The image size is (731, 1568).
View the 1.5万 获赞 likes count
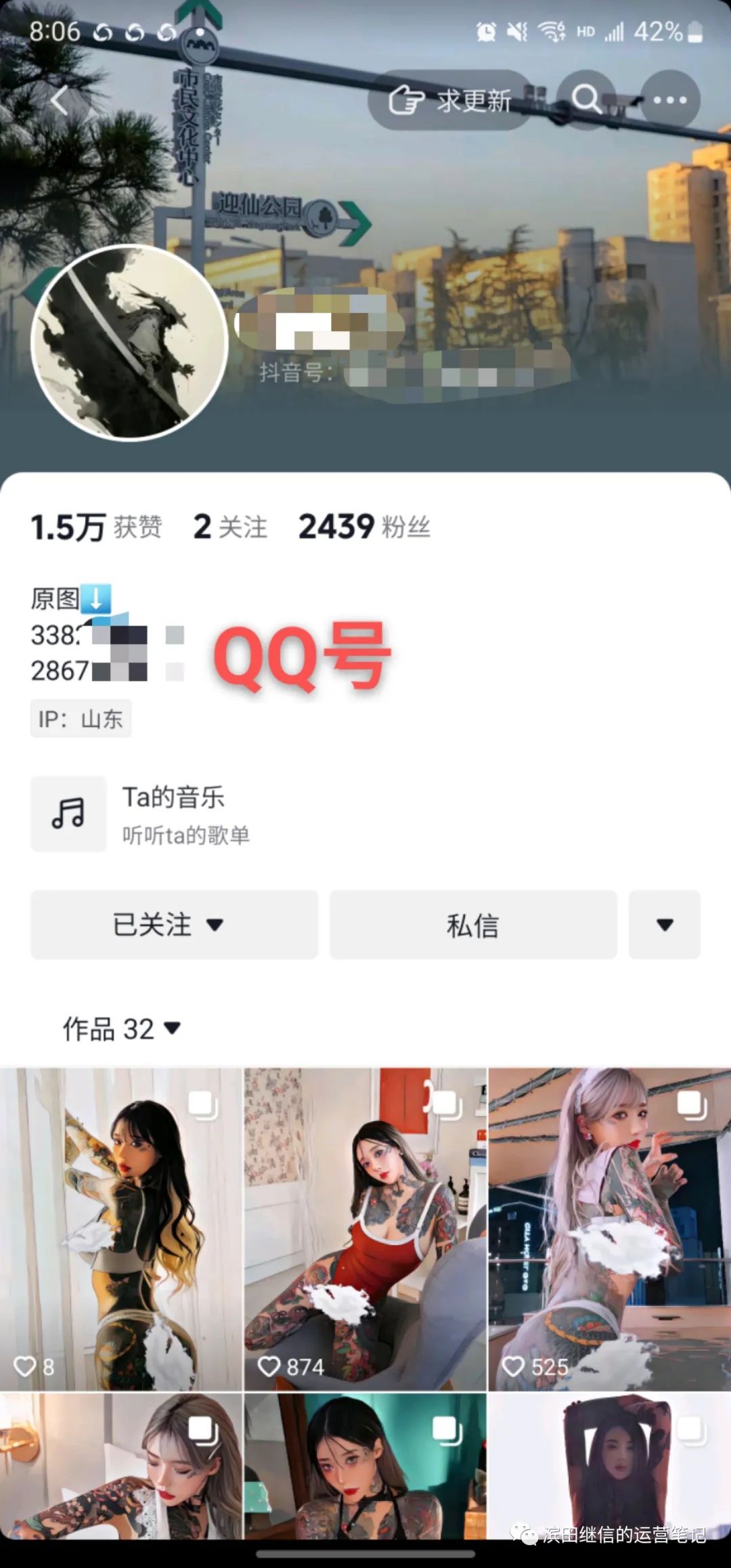96,527
